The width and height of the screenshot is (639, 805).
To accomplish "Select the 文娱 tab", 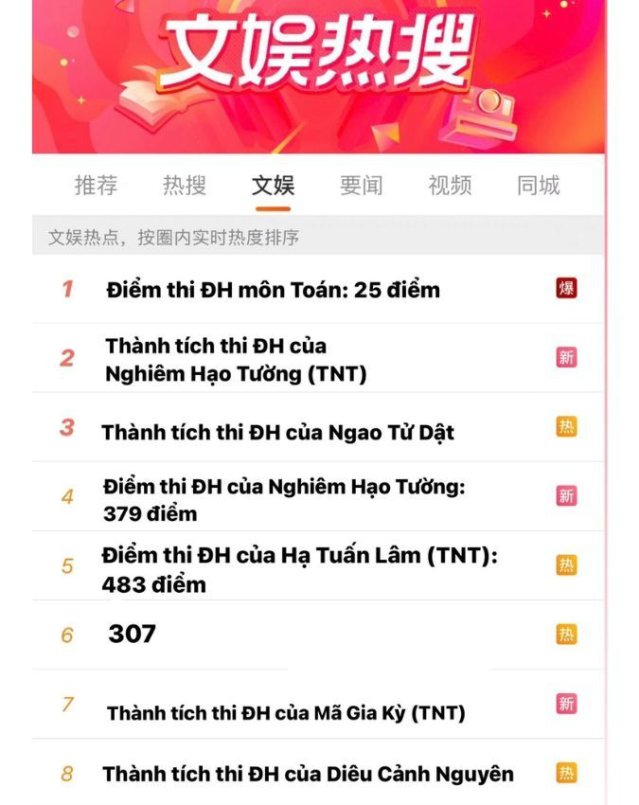I will 272,185.
